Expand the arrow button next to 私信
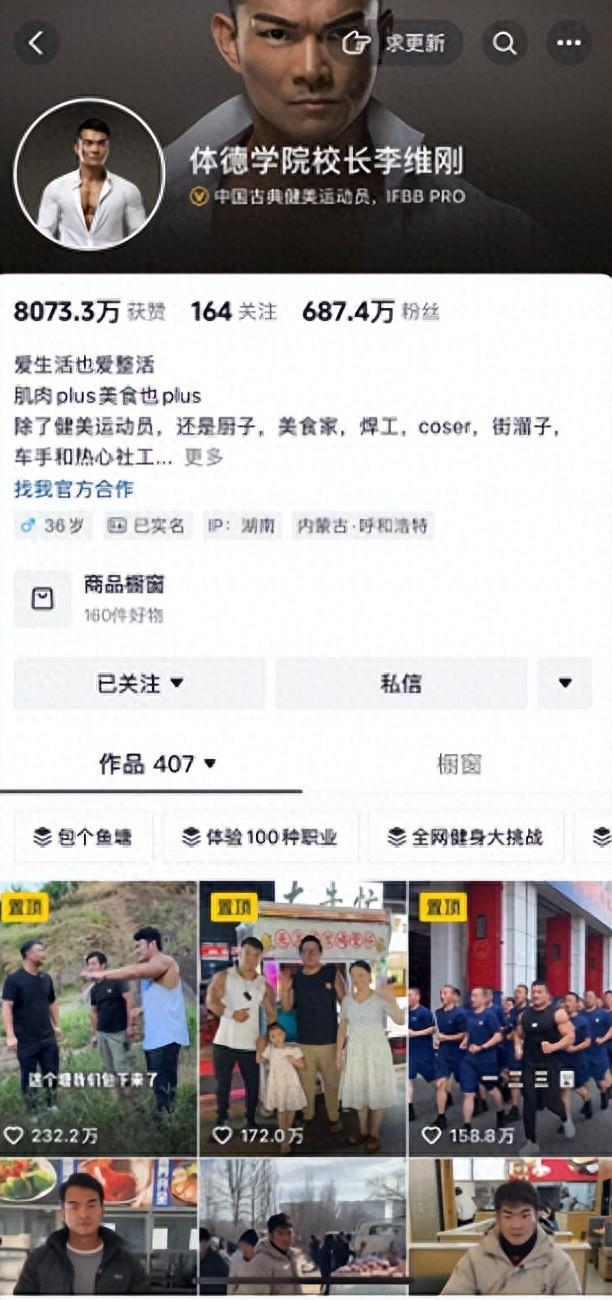Screen dimensions: 612x1300 pyautogui.click(x=565, y=683)
